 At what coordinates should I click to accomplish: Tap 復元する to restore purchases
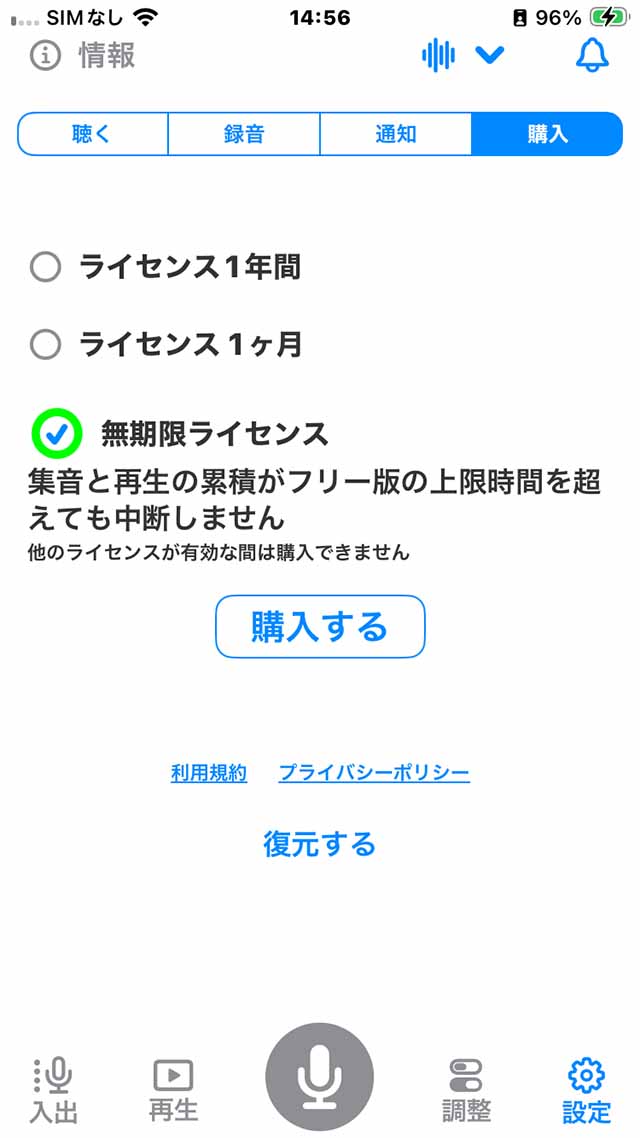[x=320, y=844]
